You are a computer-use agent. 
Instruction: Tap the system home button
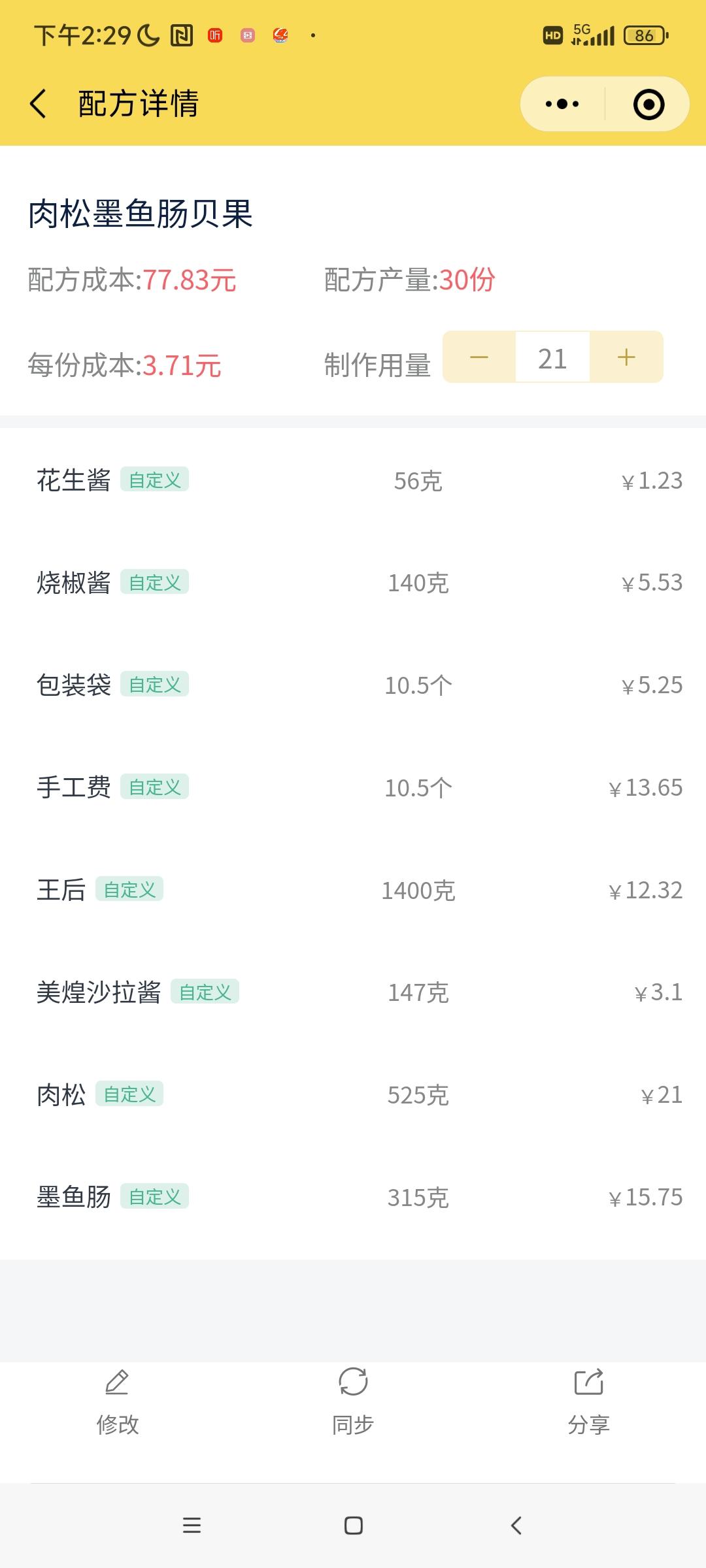point(353,1526)
